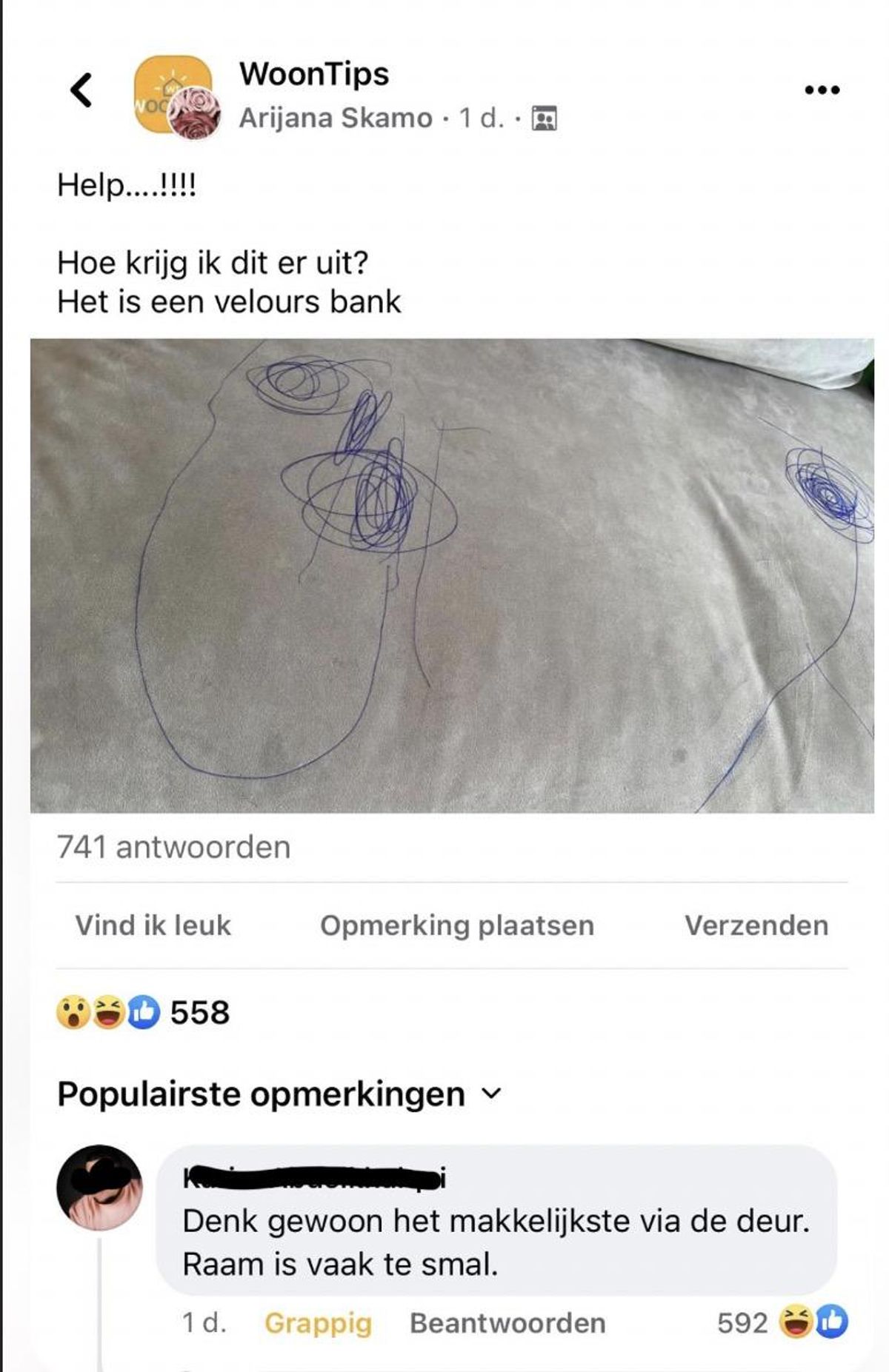The width and height of the screenshot is (889, 1372).
Task: Like the post with Vind ik leuk
Action: pyautogui.click(x=153, y=926)
